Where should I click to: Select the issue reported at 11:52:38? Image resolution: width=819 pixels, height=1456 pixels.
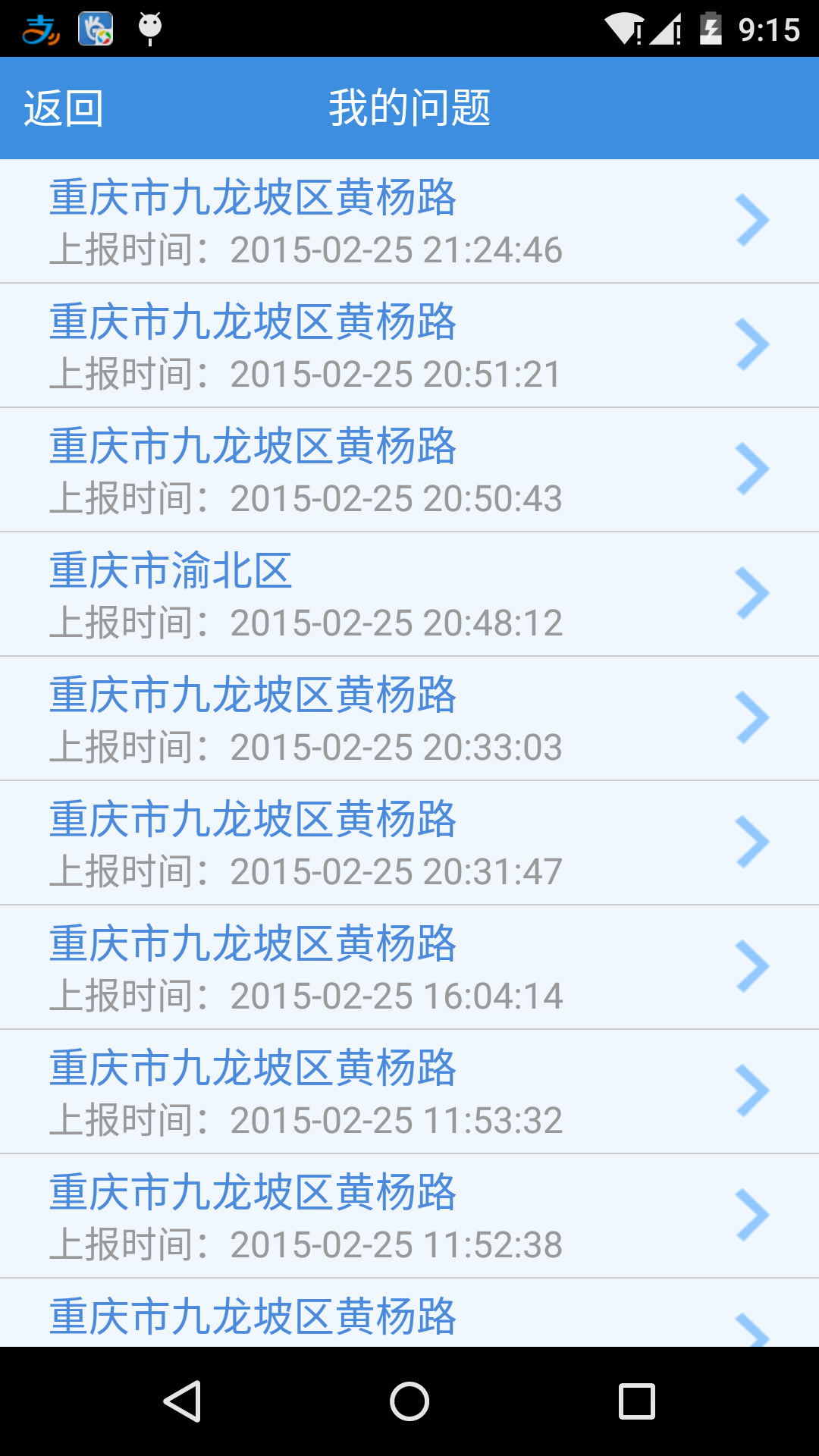pyautogui.click(x=409, y=1216)
